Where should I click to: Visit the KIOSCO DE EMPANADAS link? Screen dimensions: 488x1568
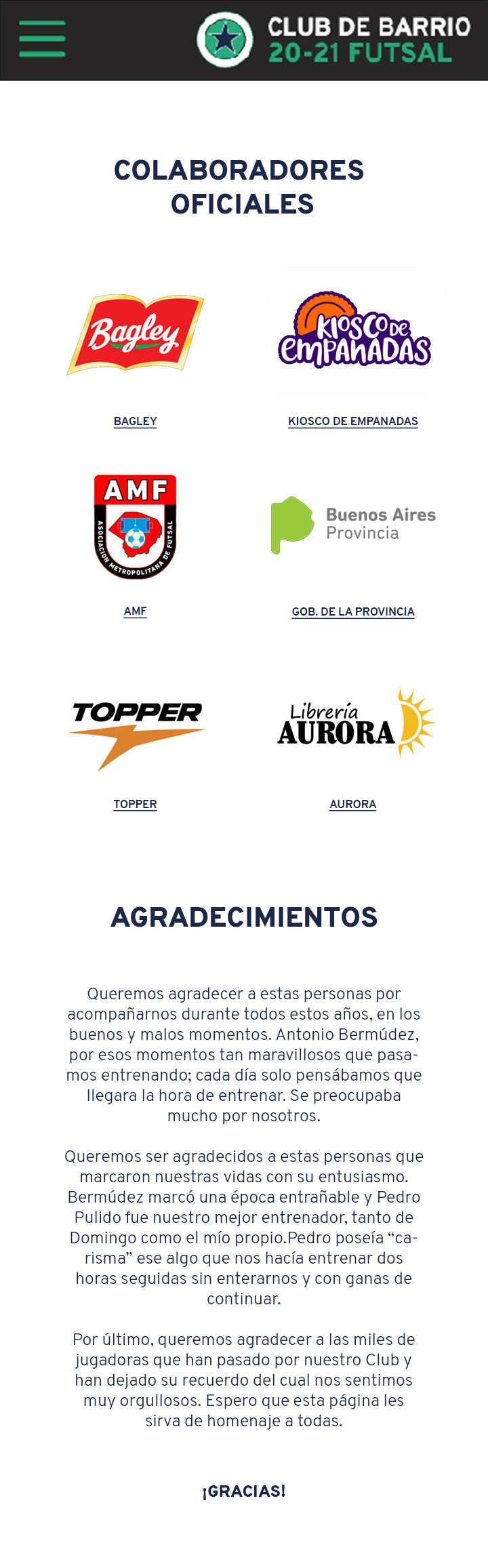coord(353,421)
